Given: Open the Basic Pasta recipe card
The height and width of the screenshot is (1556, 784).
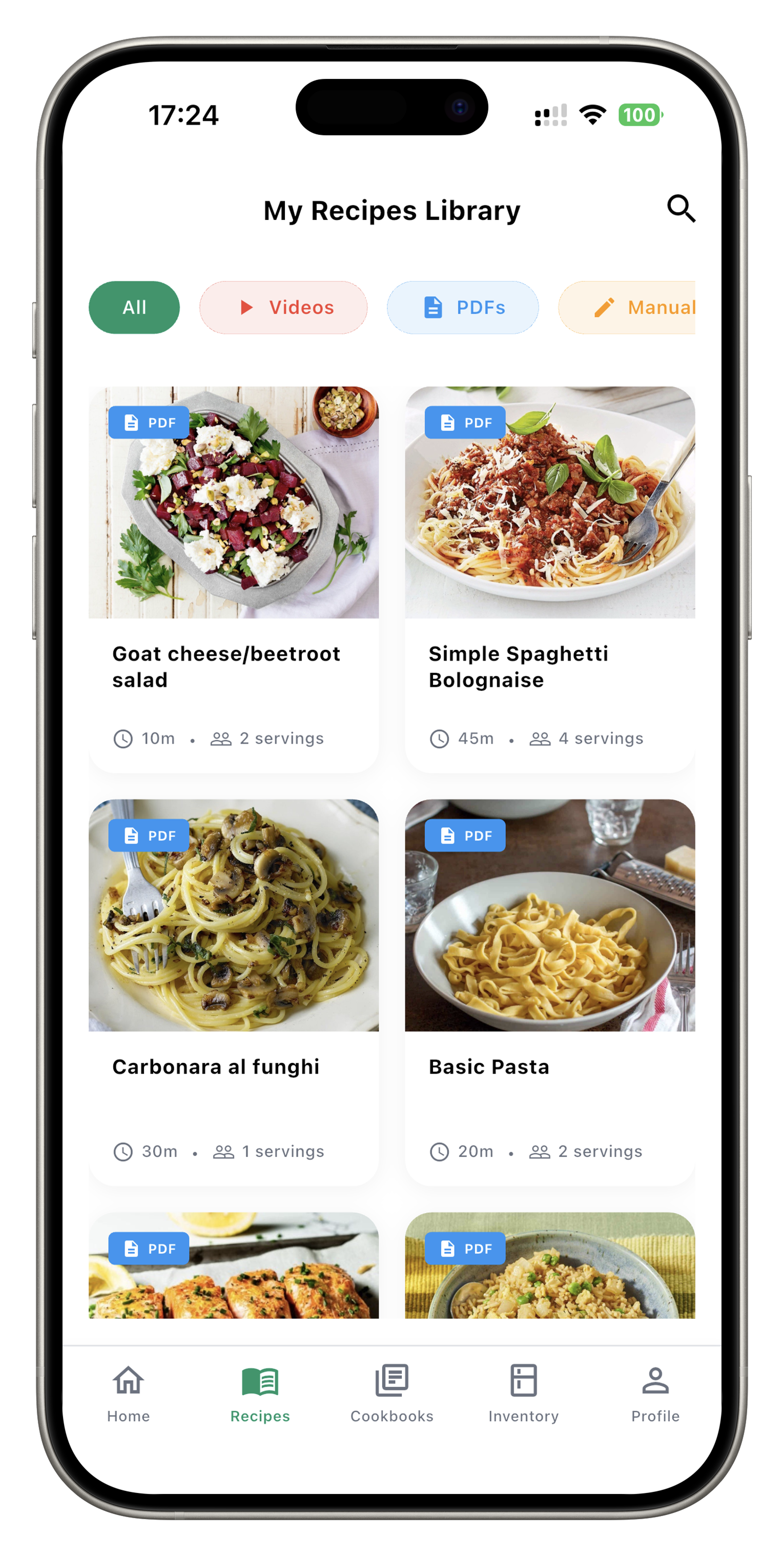Looking at the screenshot, I should [550, 991].
